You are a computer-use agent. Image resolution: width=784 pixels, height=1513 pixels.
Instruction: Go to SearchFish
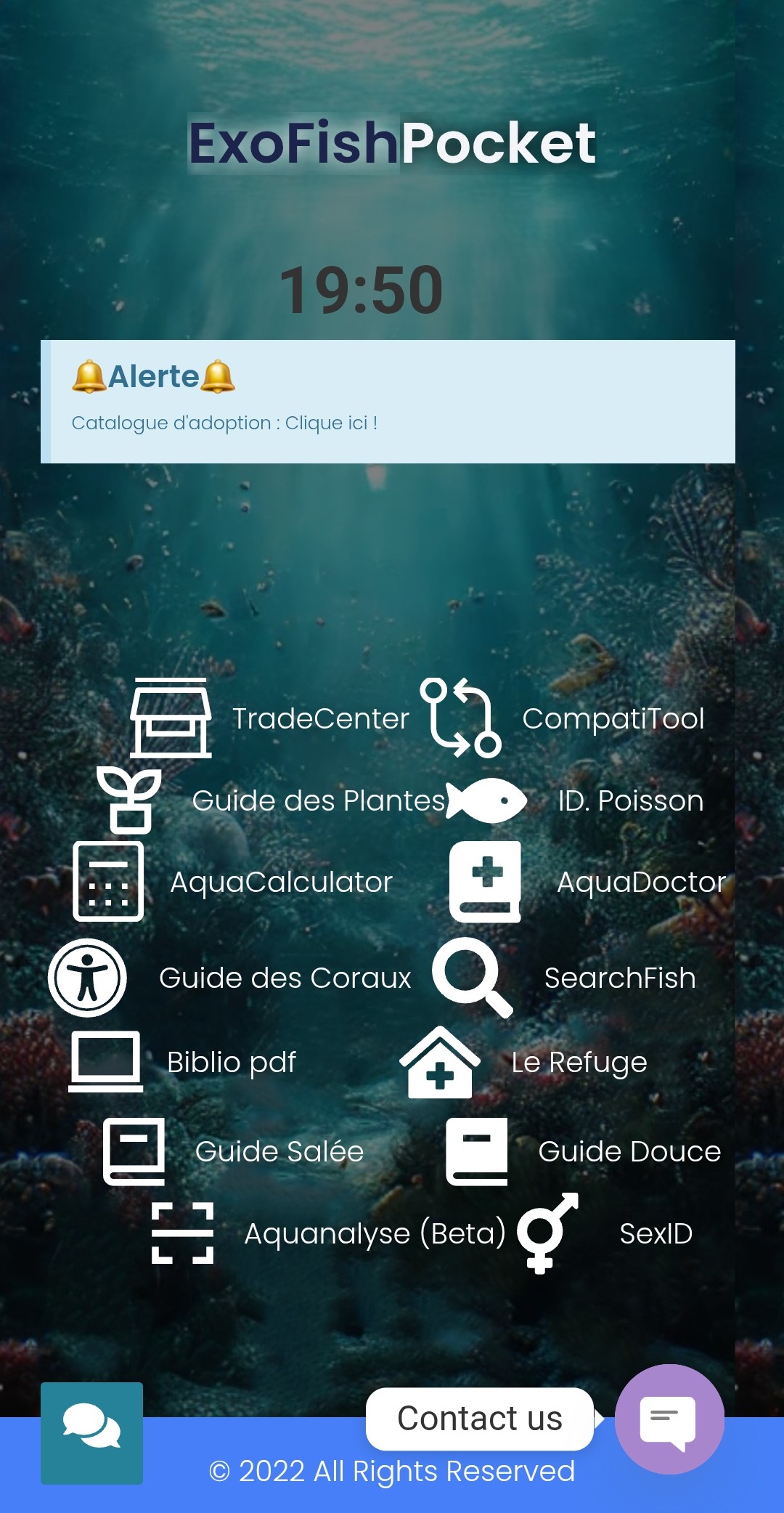click(564, 978)
